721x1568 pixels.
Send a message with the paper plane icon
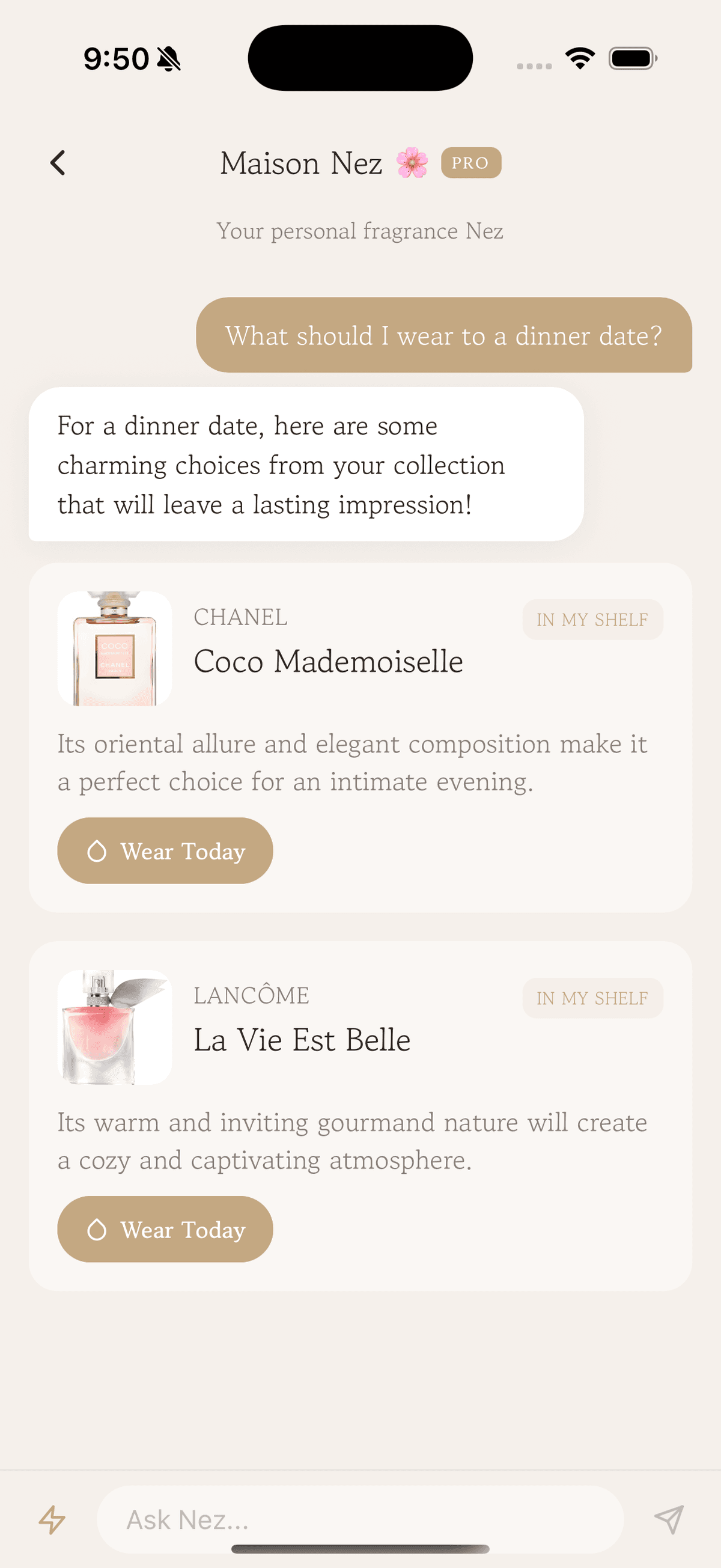tap(671, 1521)
